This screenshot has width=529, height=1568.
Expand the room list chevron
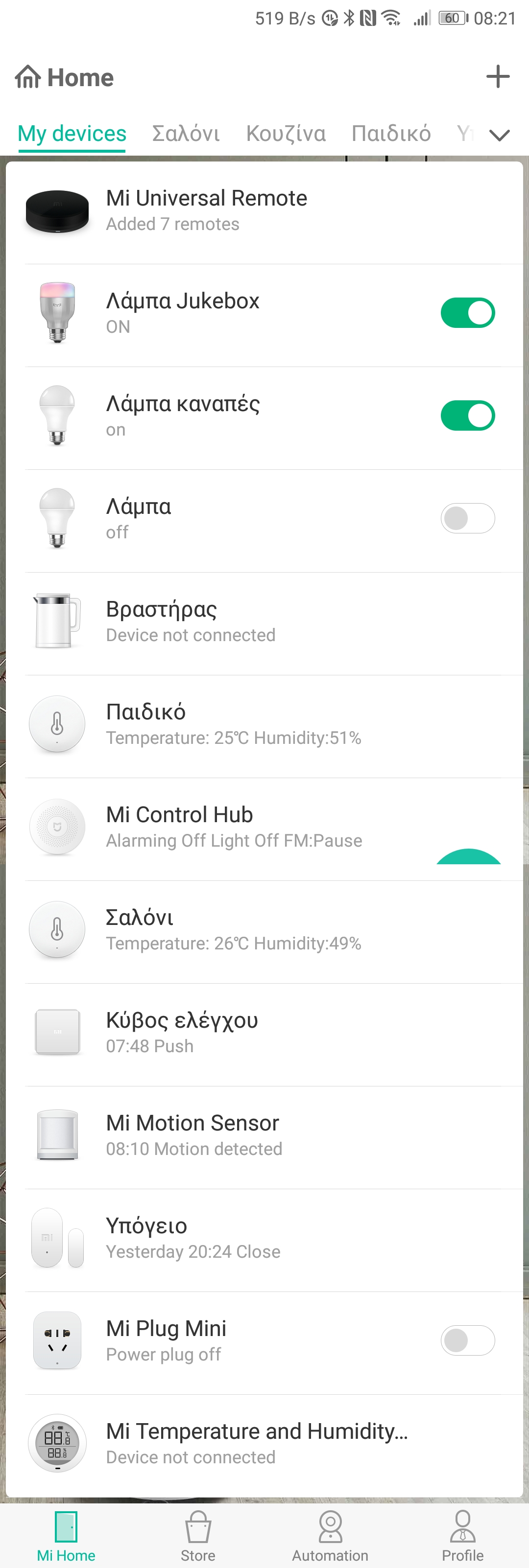pos(499,135)
